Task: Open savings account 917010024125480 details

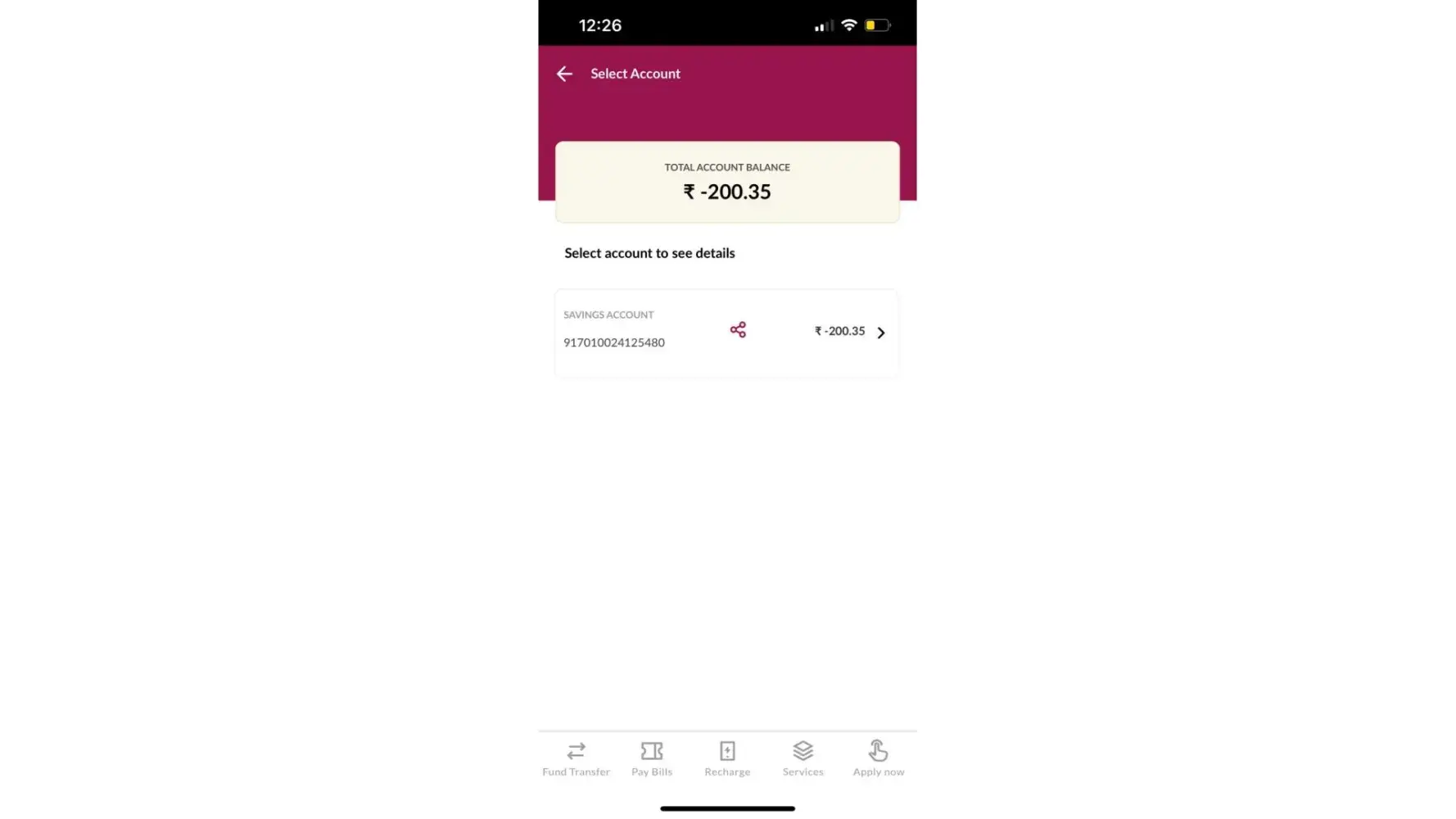Action: 880,333
